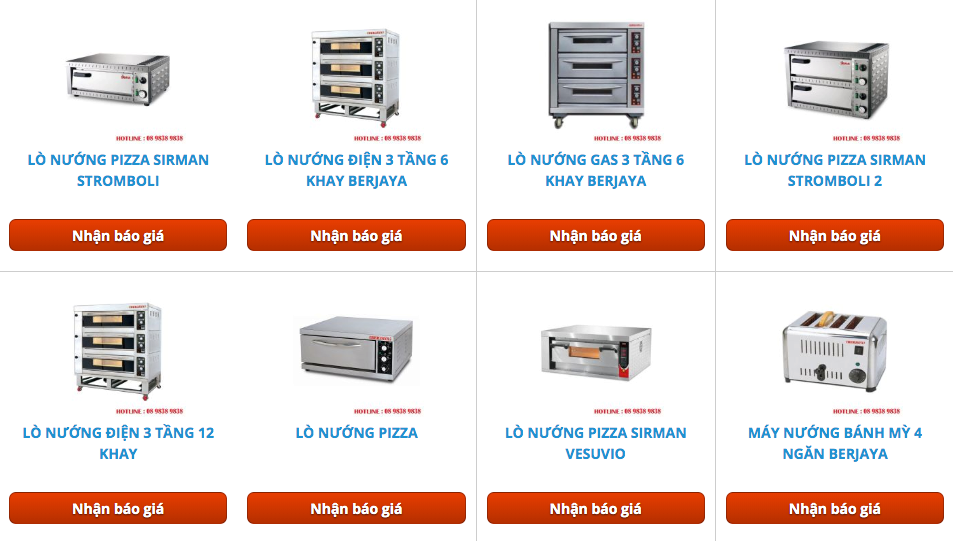Request quote for Sirman Stromboli 2 oven
Screen dimensions: 953x541
[x=834, y=236]
